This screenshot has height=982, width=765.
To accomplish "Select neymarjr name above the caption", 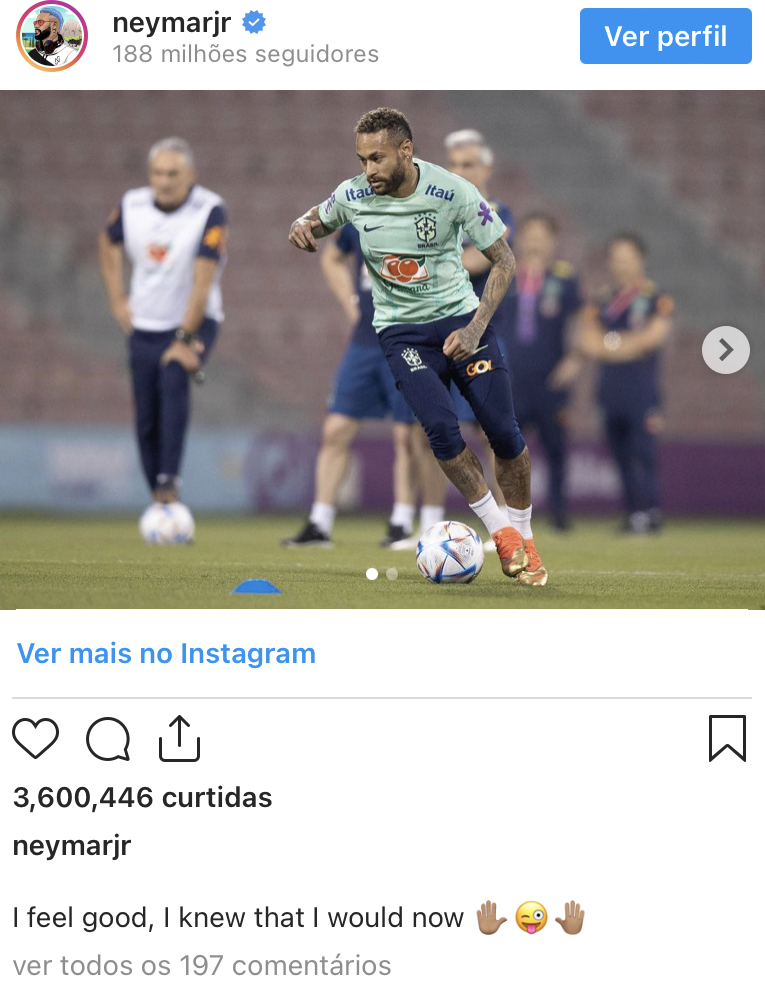I will (72, 846).
